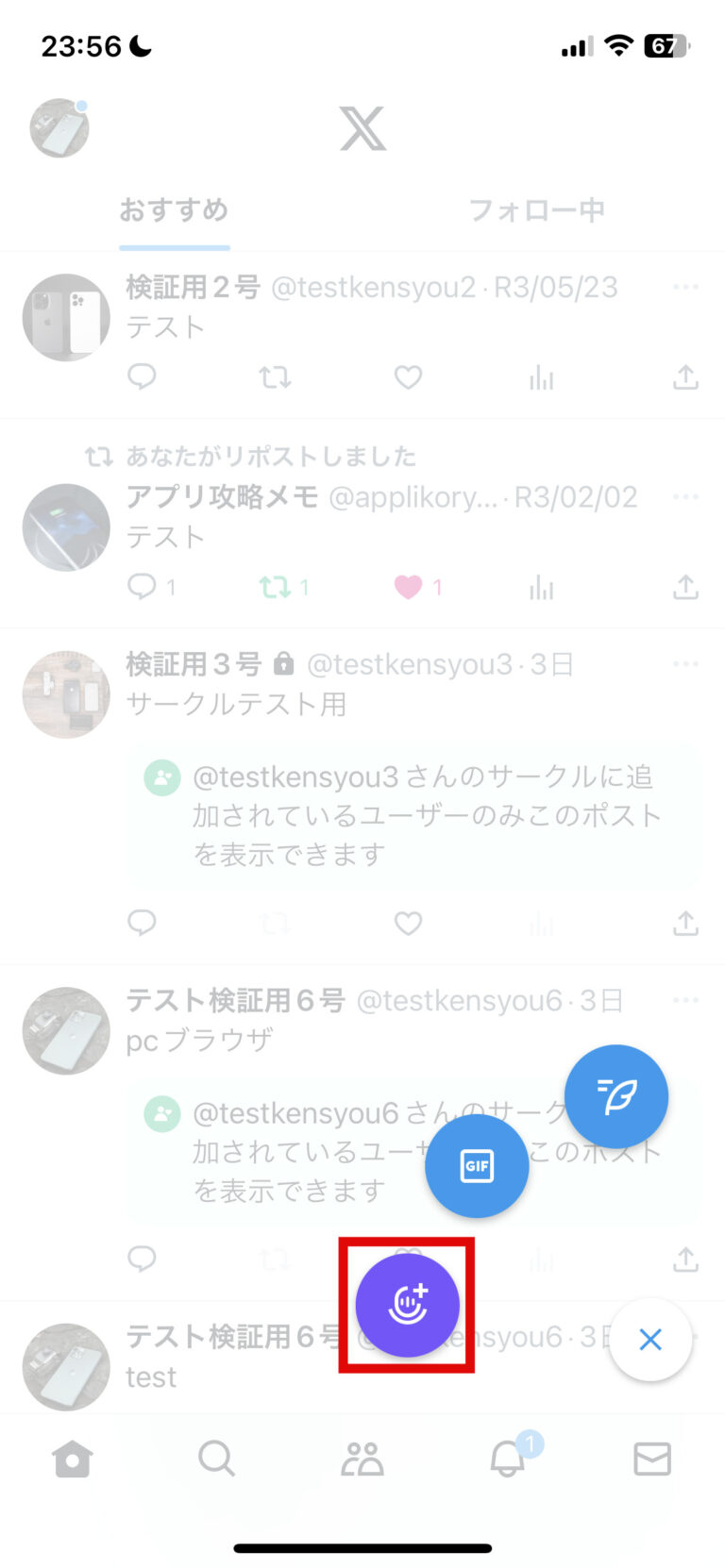
Task: Like 検証用3号's サークルテスト用 post
Action: tap(408, 923)
